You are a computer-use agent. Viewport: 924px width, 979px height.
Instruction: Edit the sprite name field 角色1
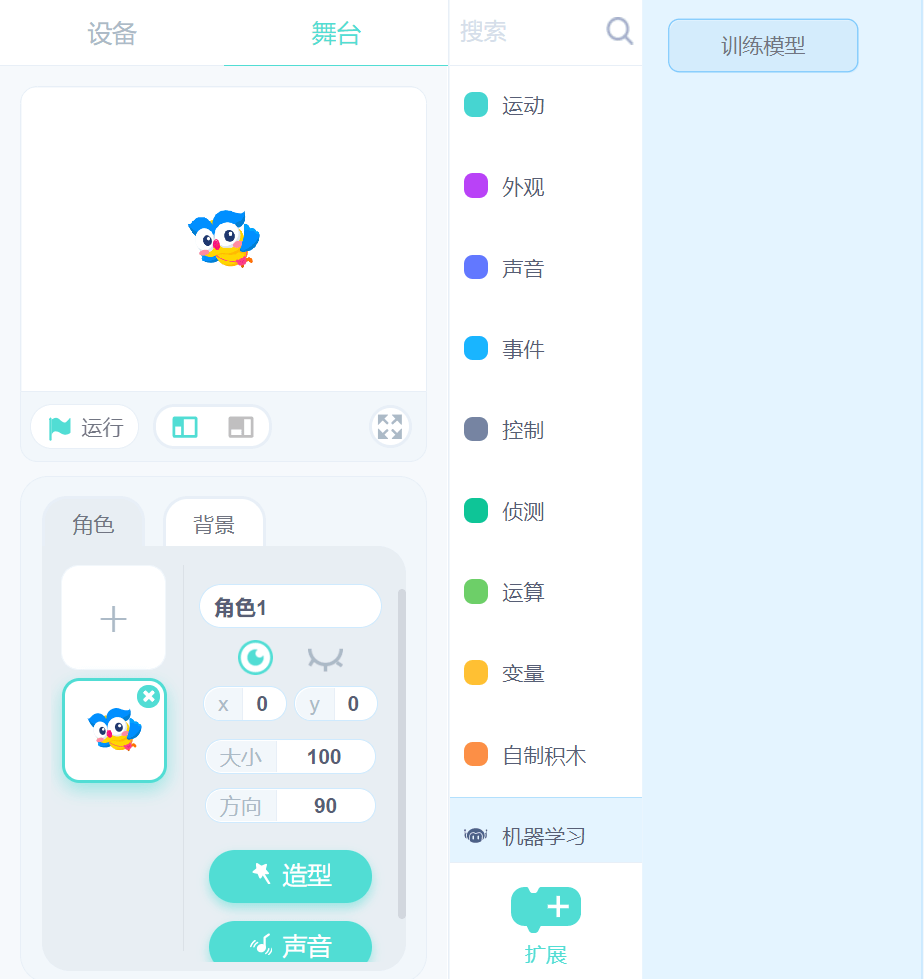(x=290, y=607)
